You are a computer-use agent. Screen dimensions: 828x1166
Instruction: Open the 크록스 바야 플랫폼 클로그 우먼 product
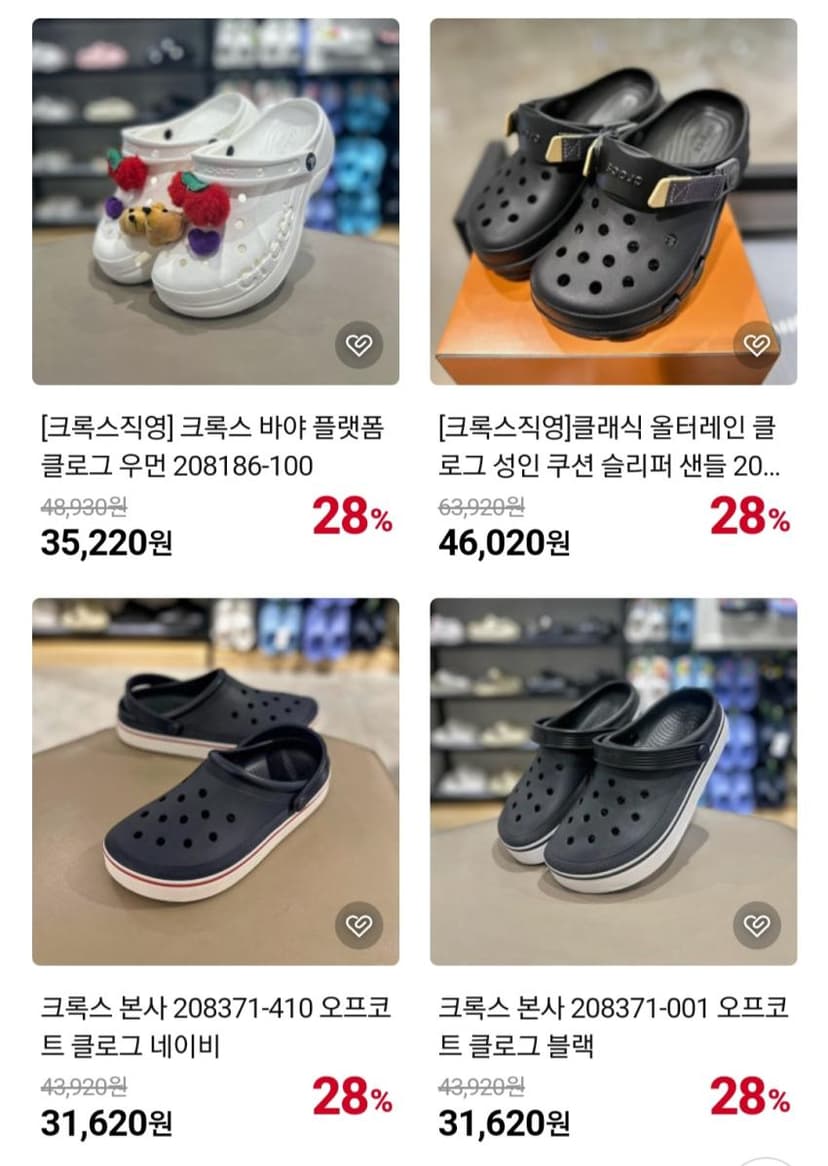point(215,202)
